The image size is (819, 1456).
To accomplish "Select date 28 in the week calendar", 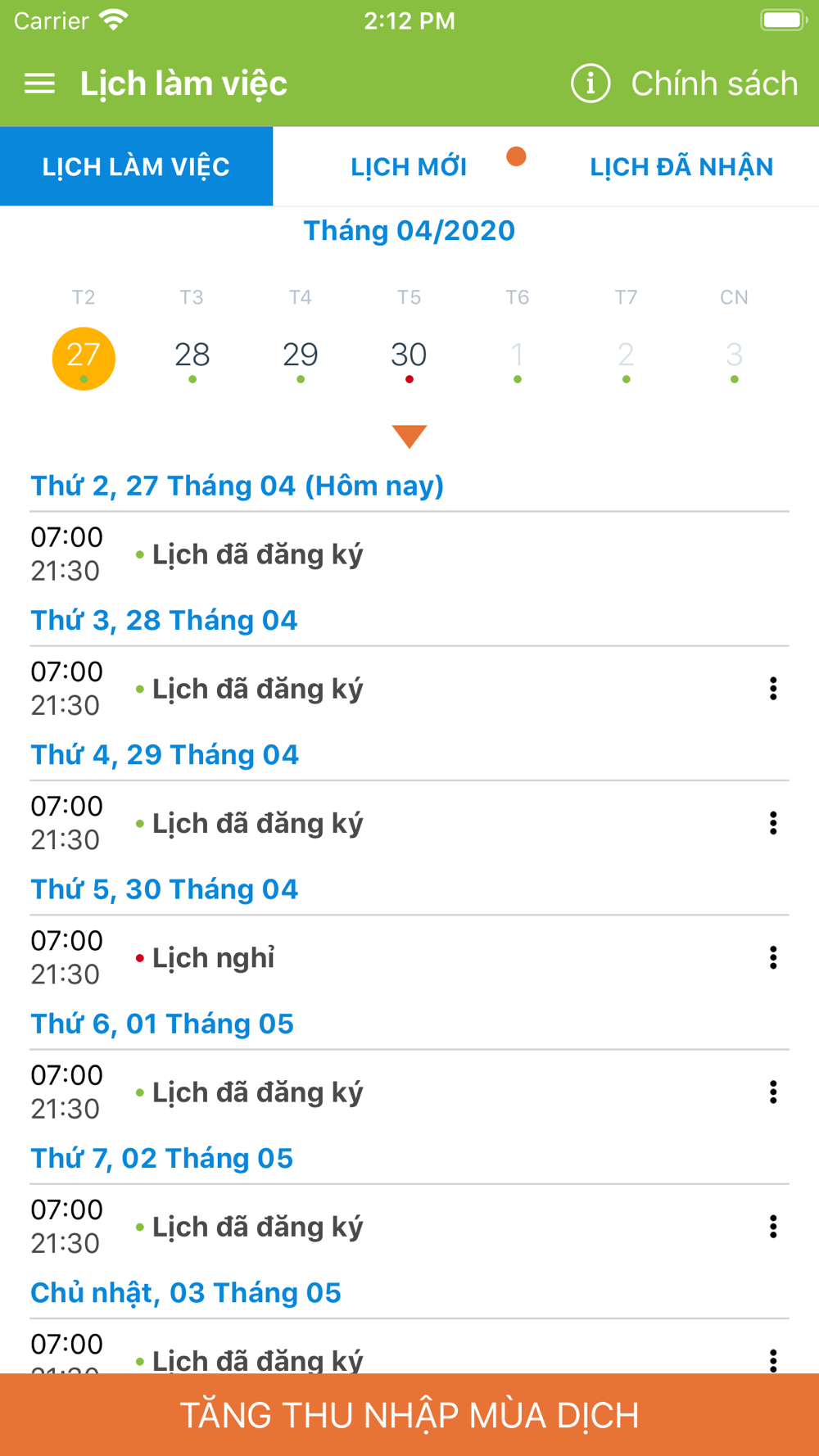I will coord(192,358).
